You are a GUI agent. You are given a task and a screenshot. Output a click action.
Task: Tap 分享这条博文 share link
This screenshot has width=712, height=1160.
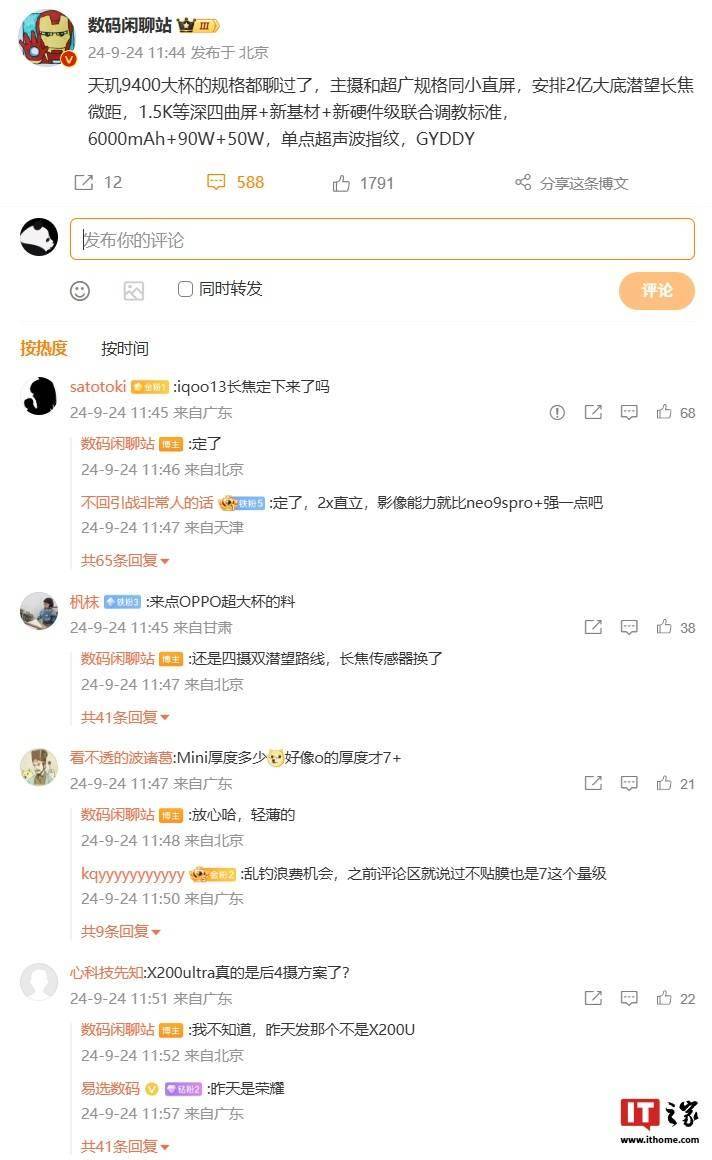click(x=571, y=183)
